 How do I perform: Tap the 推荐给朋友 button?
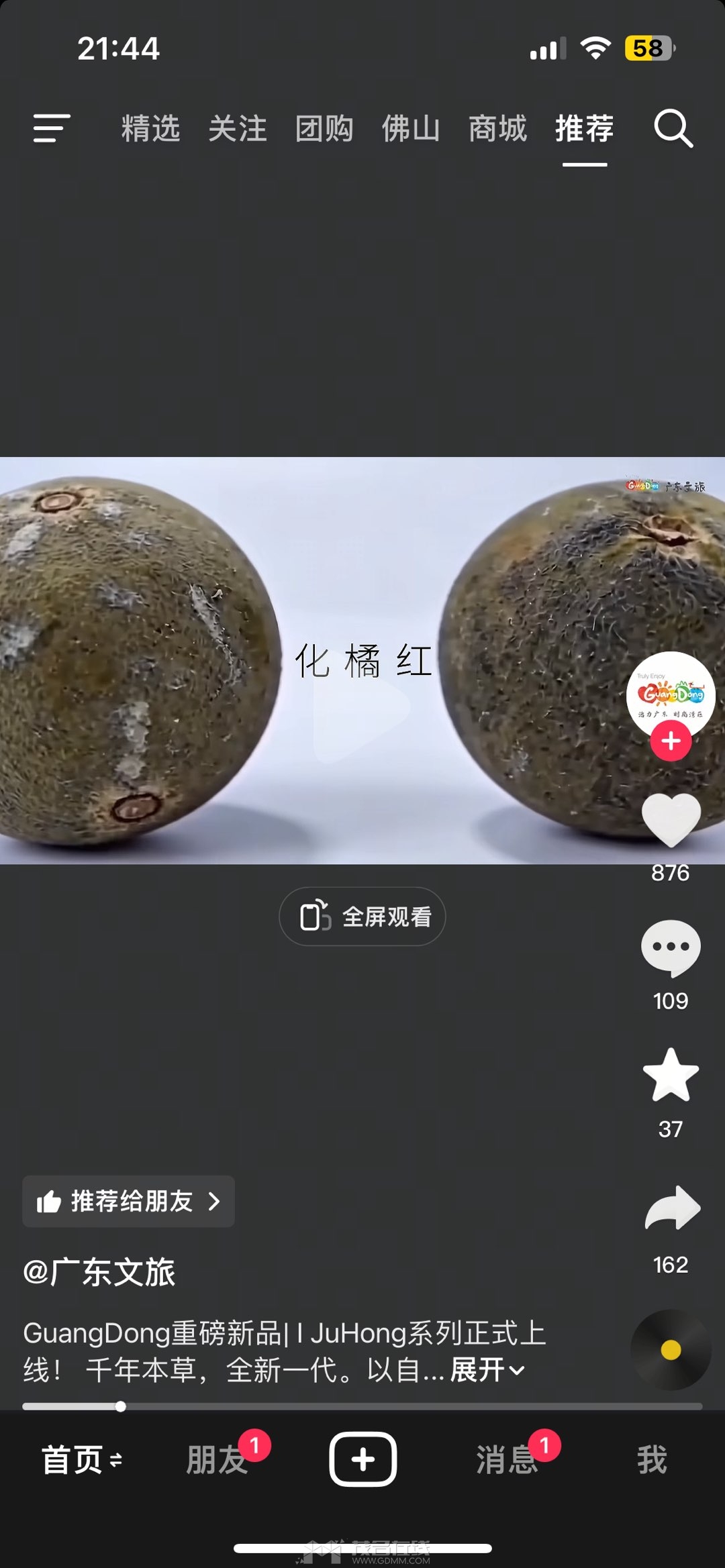click(x=128, y=1202)
